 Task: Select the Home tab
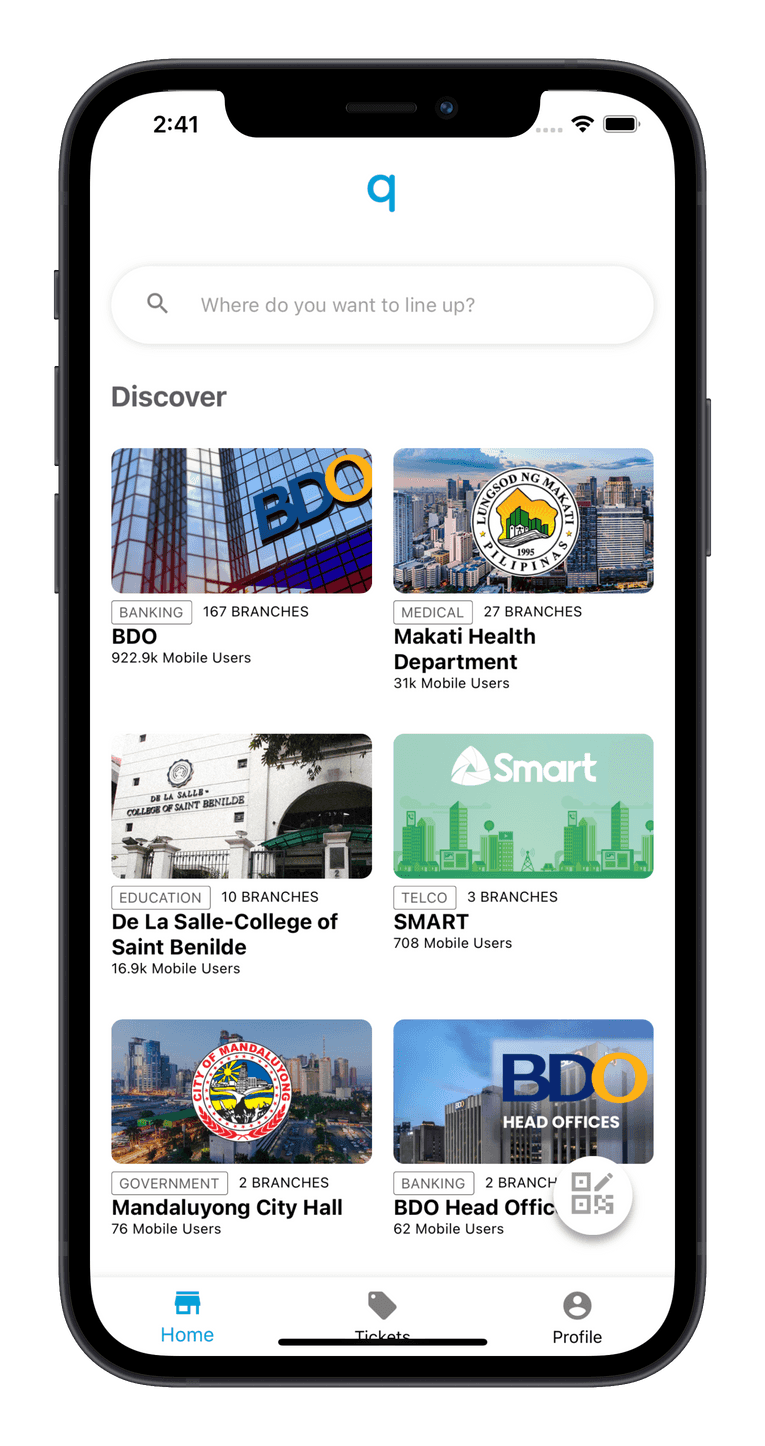pos(187,1317)
